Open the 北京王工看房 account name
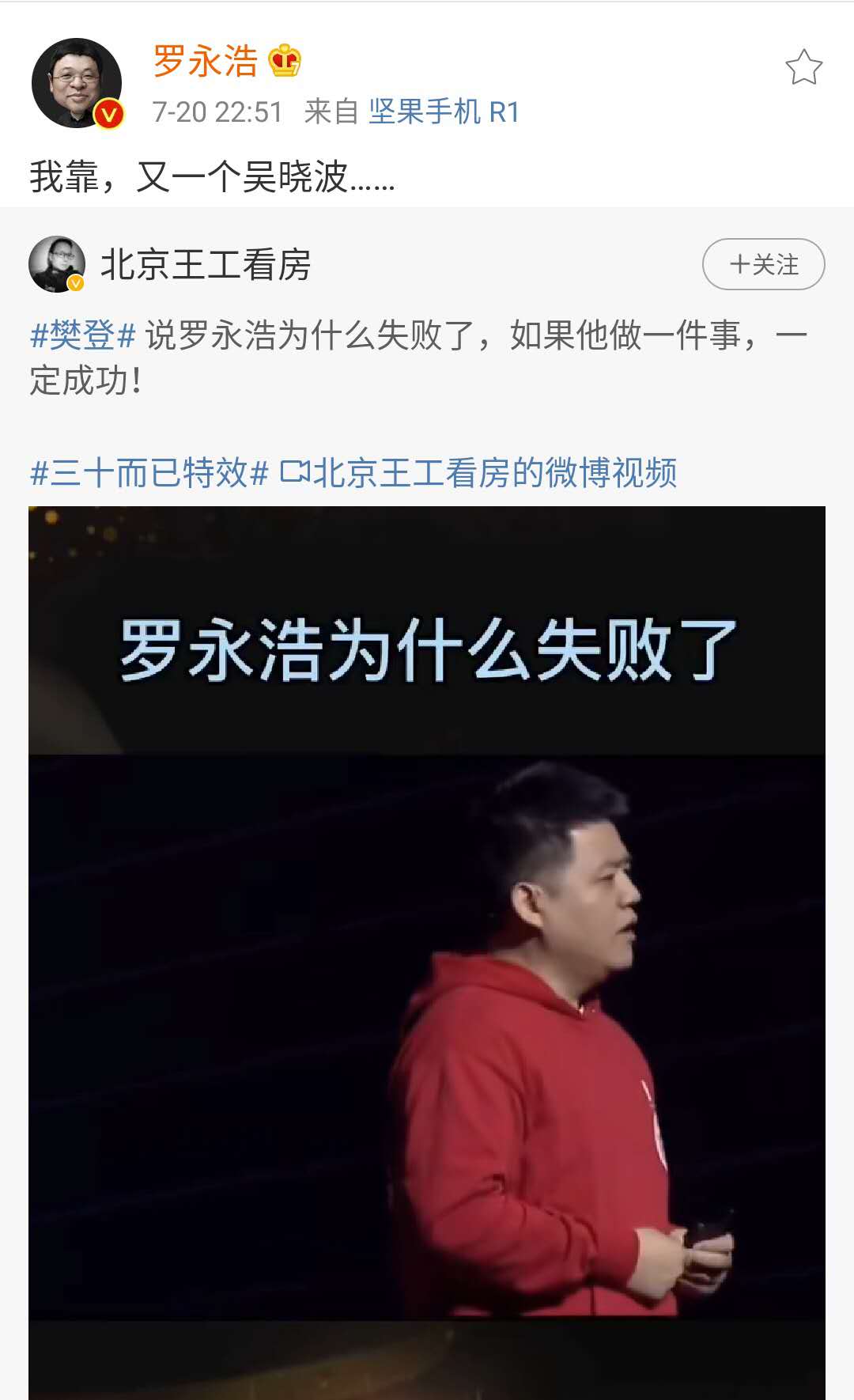The width and height of the screenshot is (854, 1400). point(206,264)
